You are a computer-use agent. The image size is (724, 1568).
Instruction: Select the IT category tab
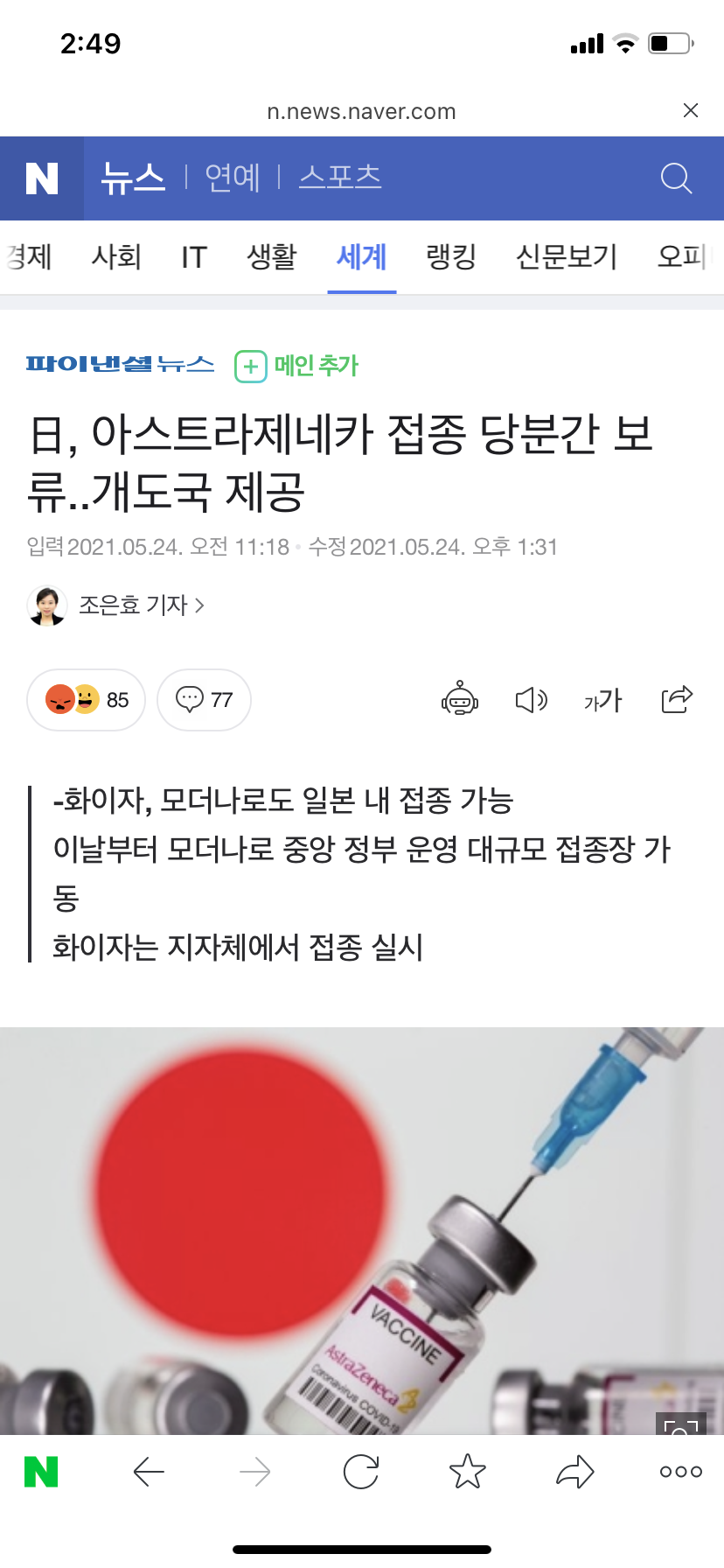pyautogui.click(x=194, y=256)
